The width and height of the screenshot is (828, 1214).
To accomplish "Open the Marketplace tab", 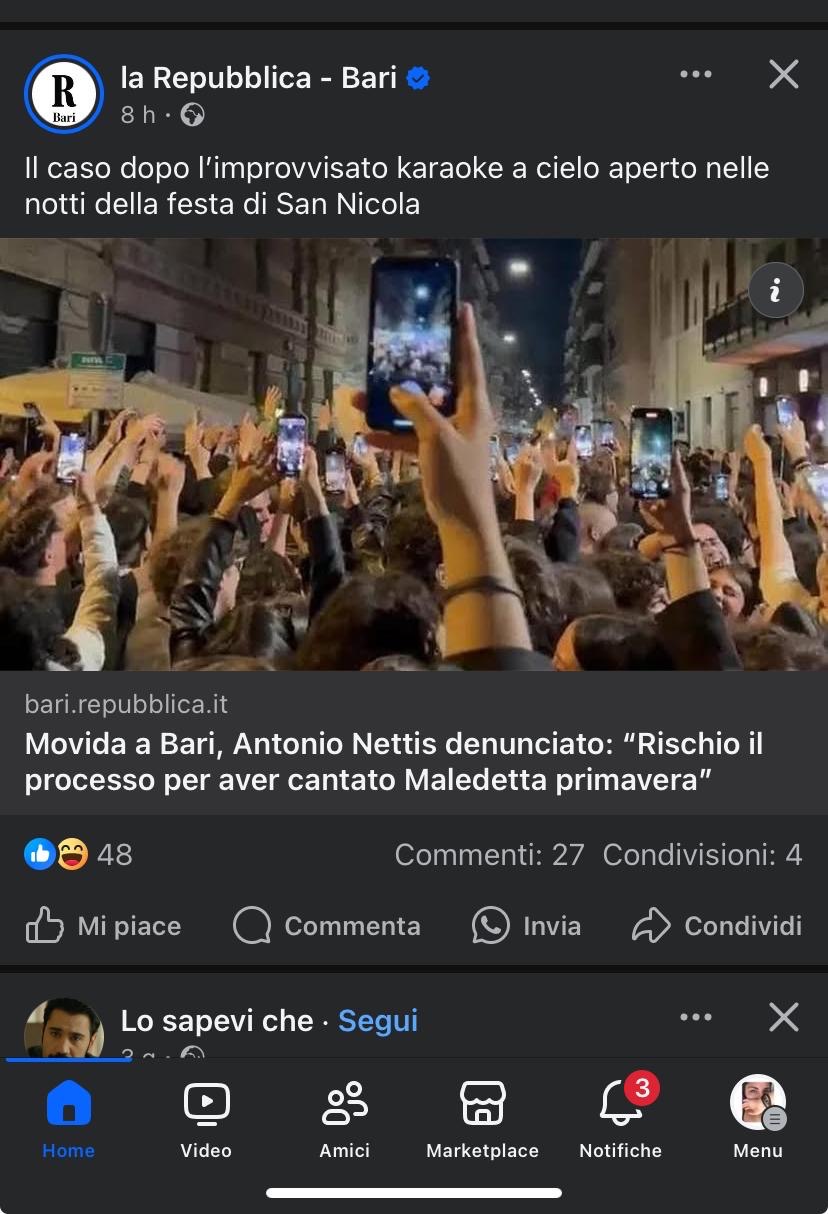I will [482, 1121].
